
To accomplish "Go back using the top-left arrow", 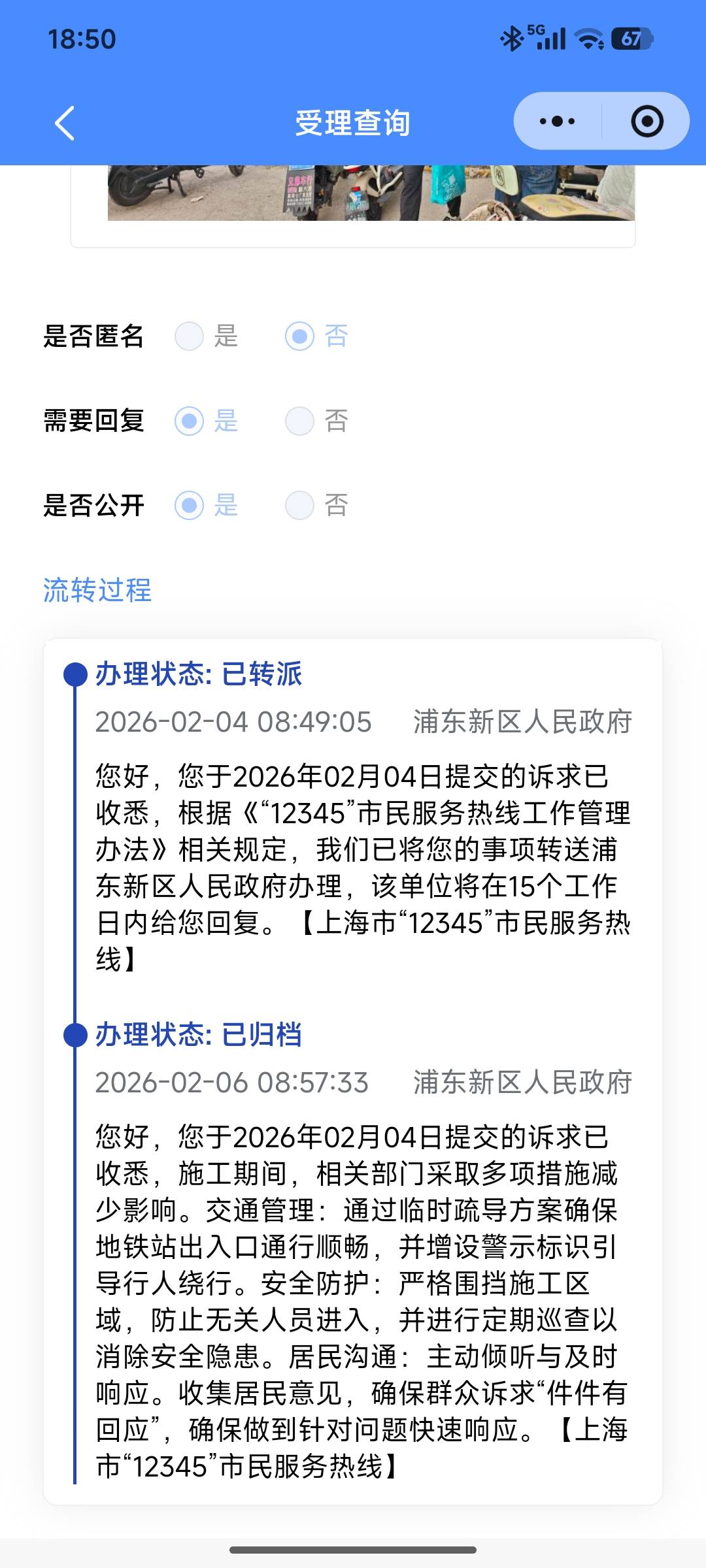I will 64,122.
